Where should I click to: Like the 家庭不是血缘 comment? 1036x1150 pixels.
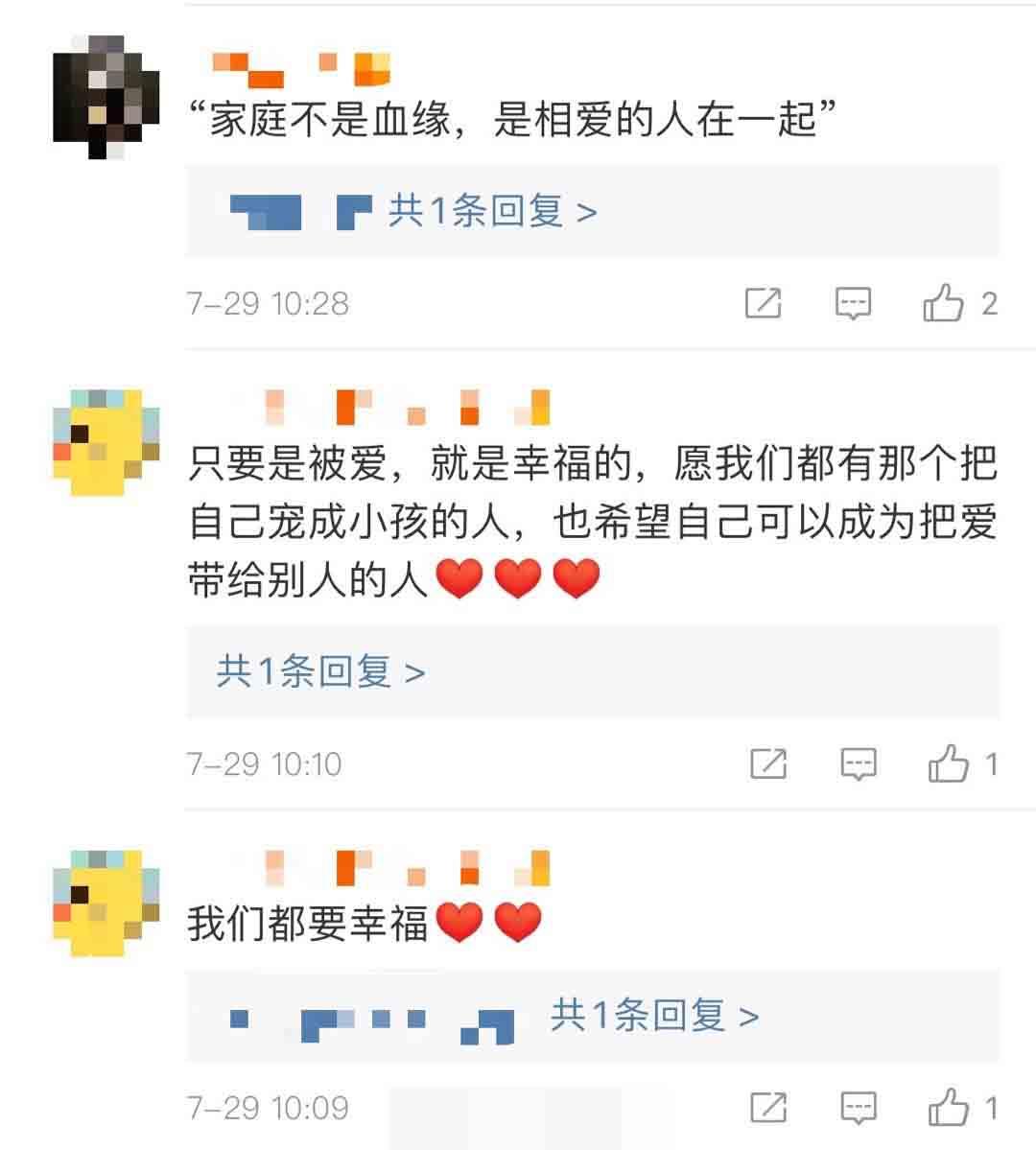[944, 303]
